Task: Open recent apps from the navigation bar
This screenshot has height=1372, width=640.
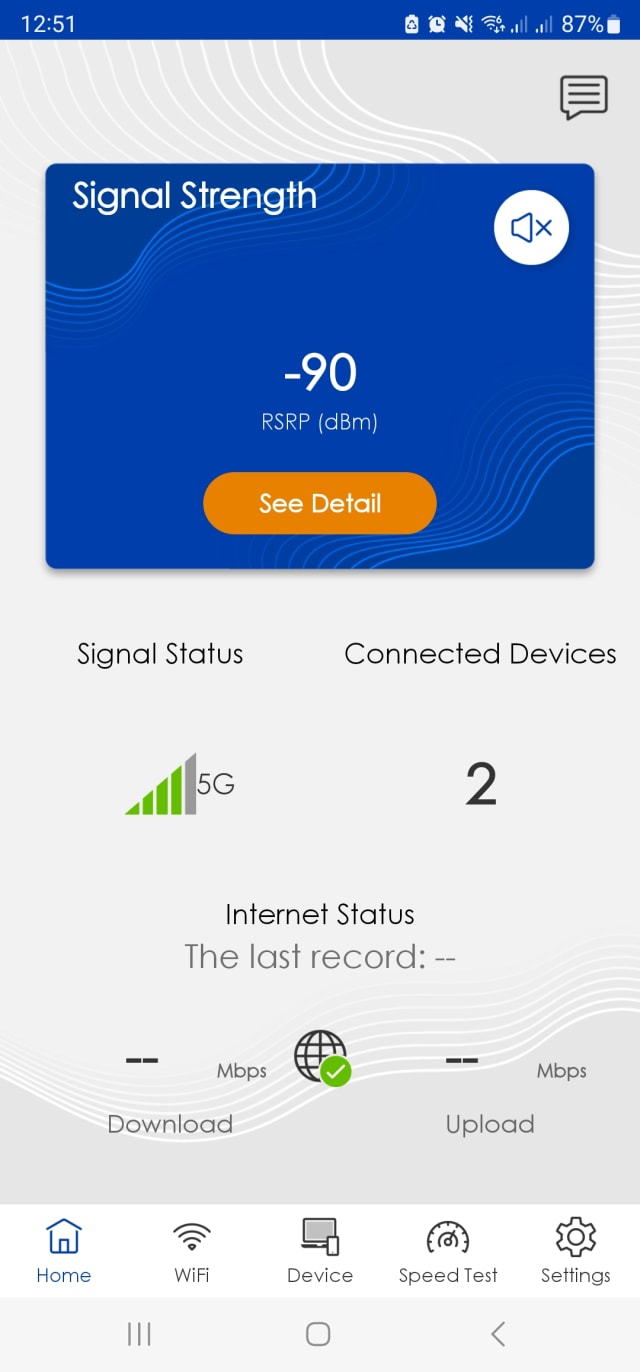Action: point(139,1333)
